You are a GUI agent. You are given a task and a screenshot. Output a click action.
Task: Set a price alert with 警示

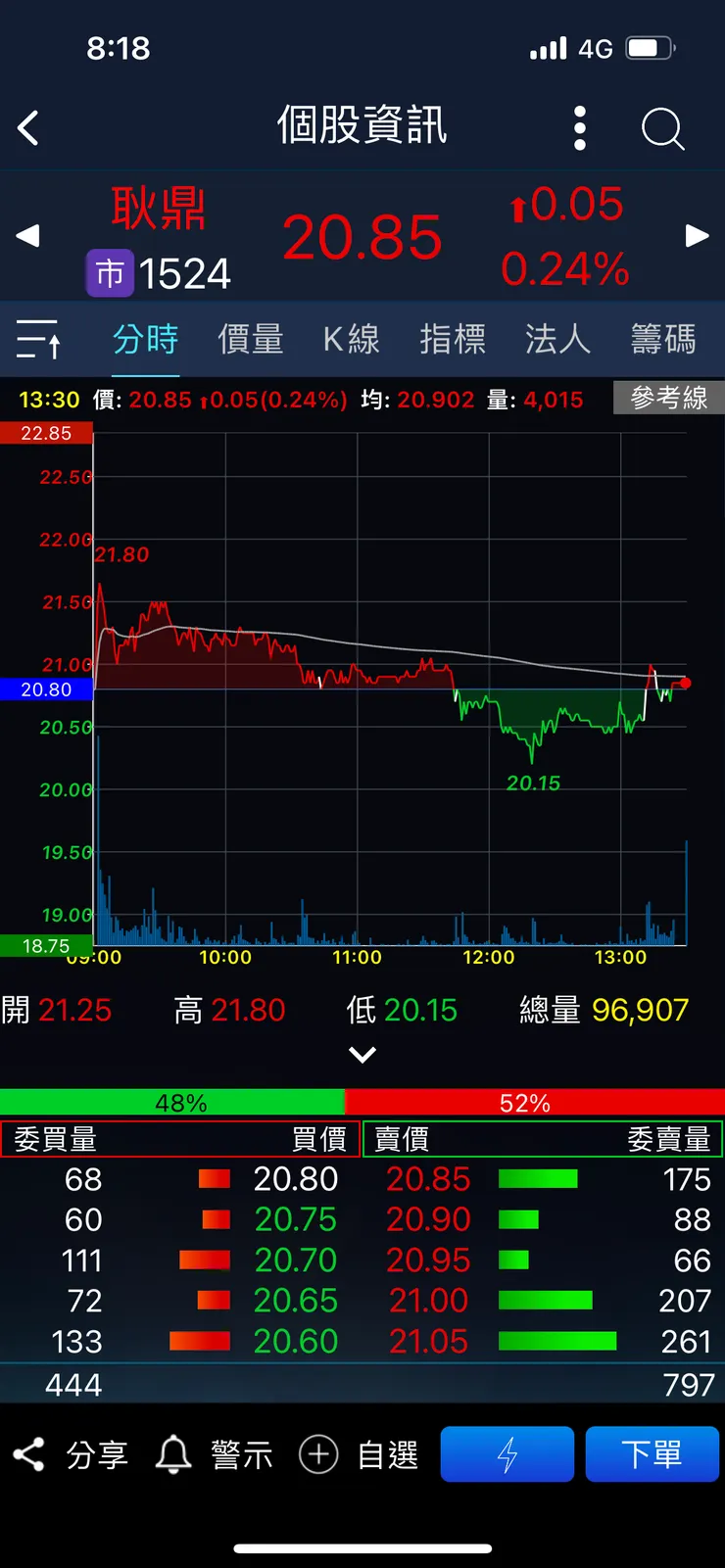click(x=215, y=1454)
